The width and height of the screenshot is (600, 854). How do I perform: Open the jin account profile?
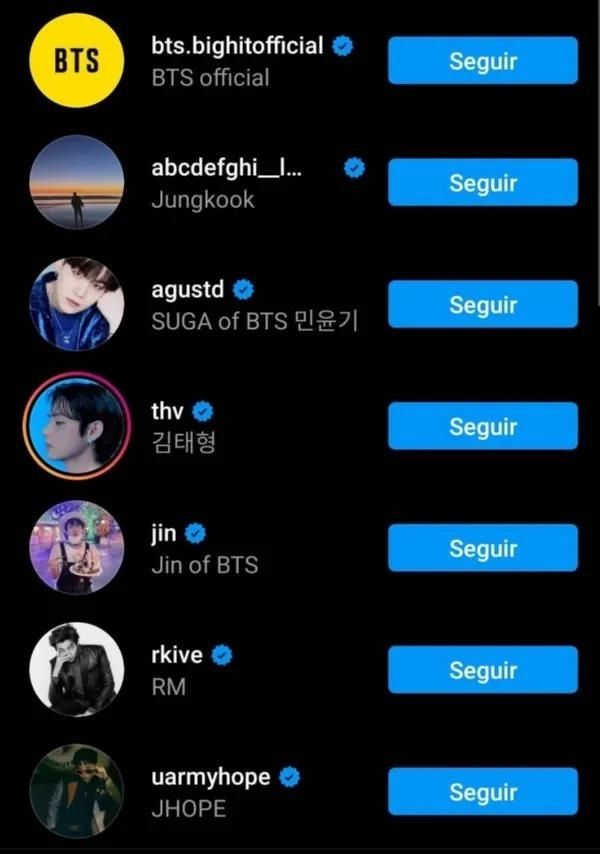point(164,535)
